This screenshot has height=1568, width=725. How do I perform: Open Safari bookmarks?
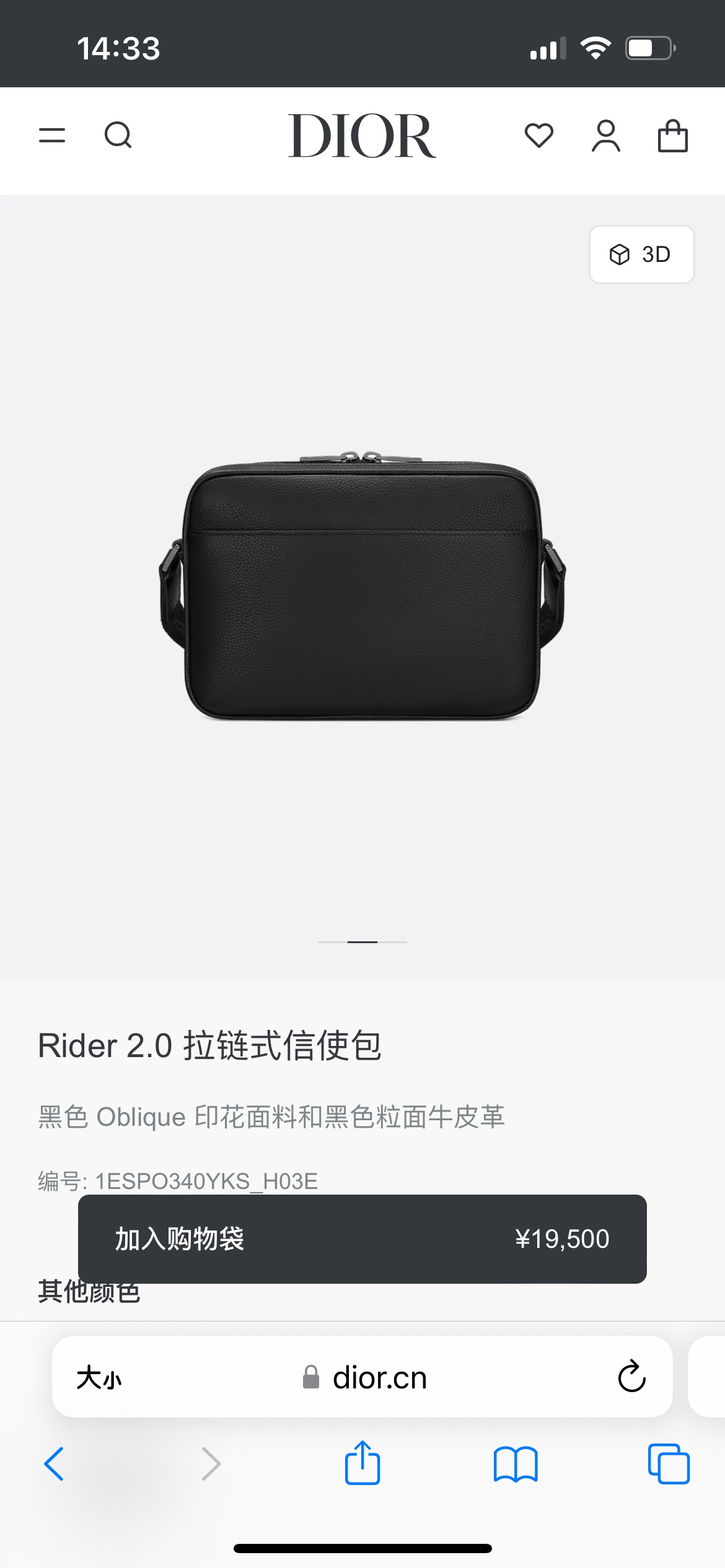point(516,1464)
